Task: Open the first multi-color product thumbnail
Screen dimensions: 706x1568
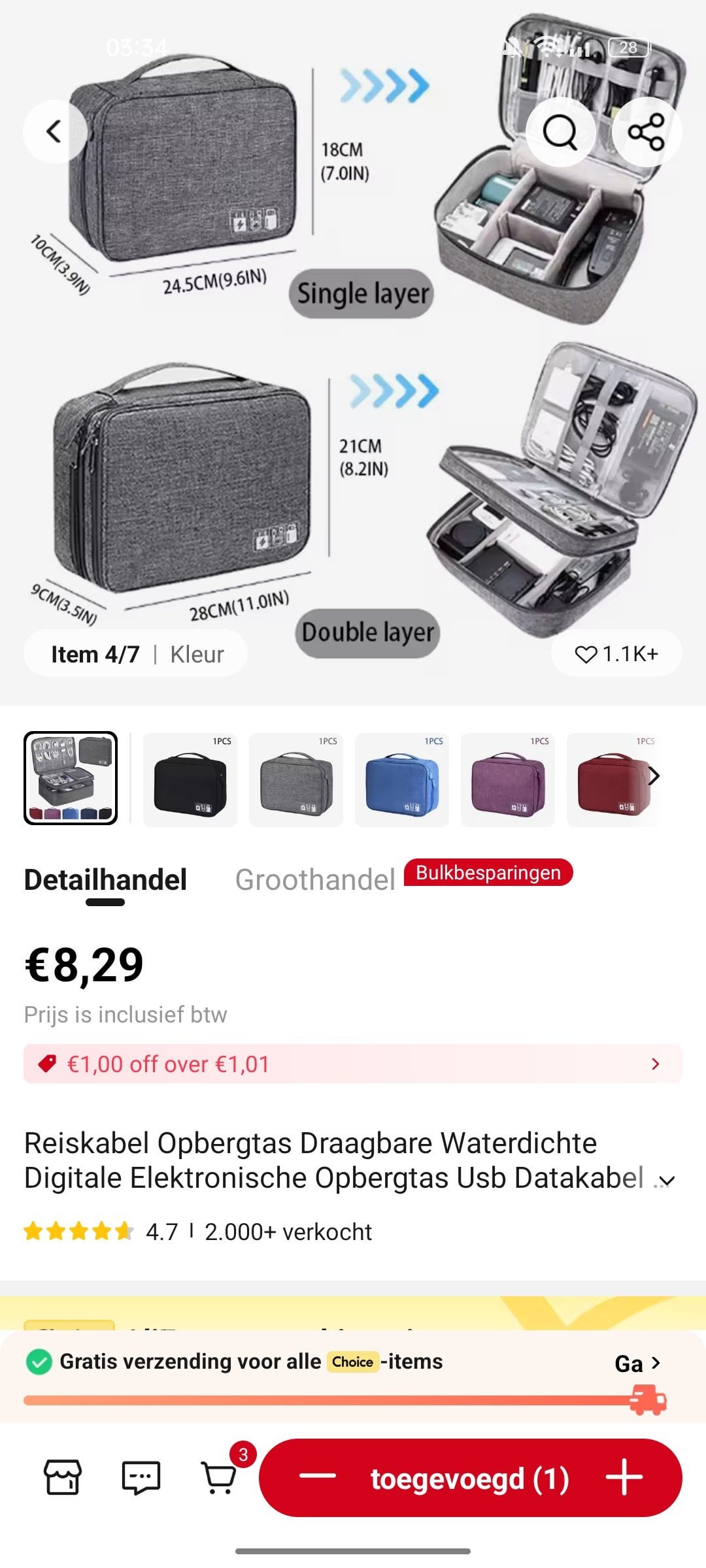Action: pos(71,778)
